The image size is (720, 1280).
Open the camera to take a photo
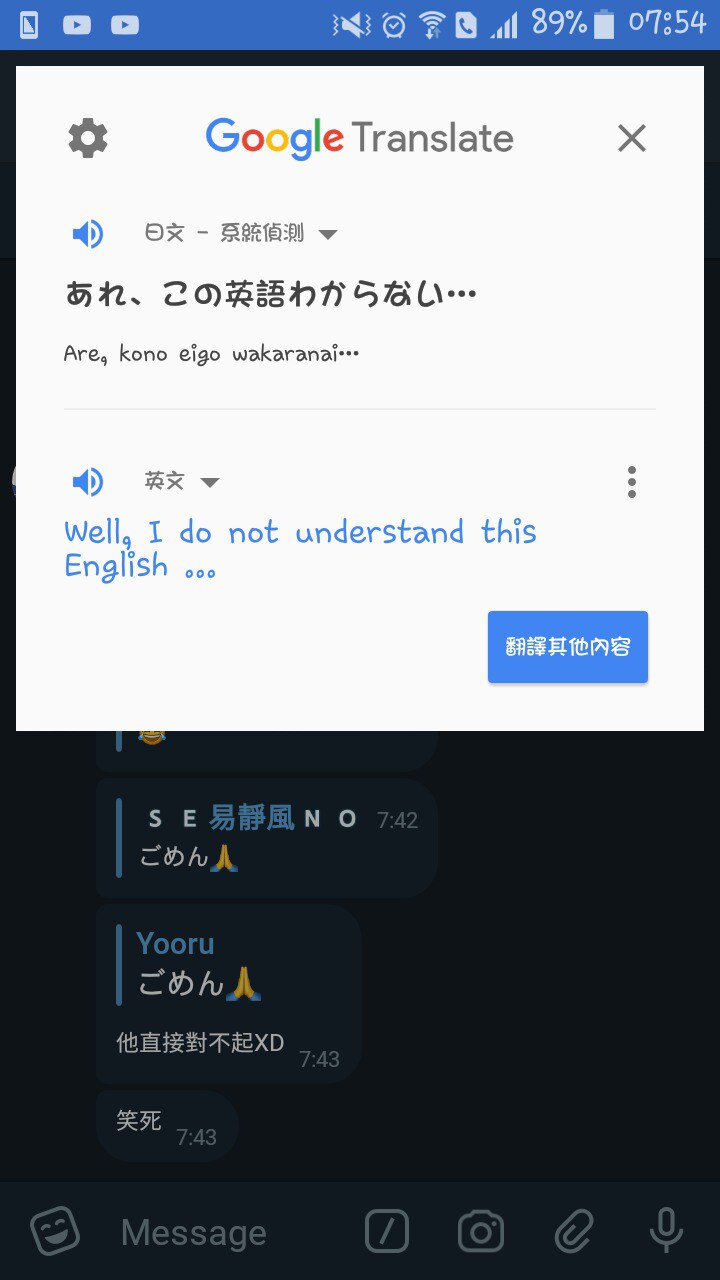tap(481, 1231)
